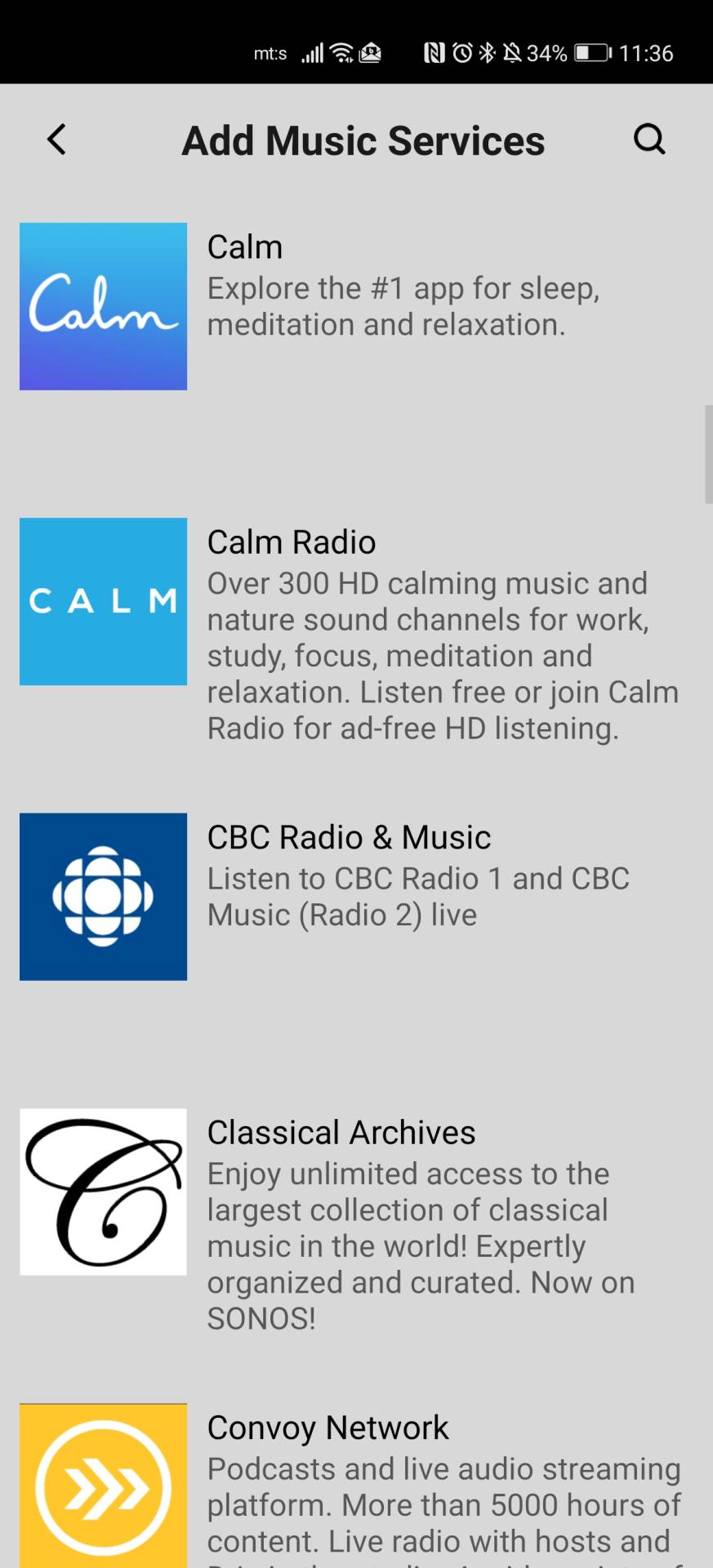713x1568 pixels.
Task: Go back from Add Music Services
Action: tap(56, 140)
